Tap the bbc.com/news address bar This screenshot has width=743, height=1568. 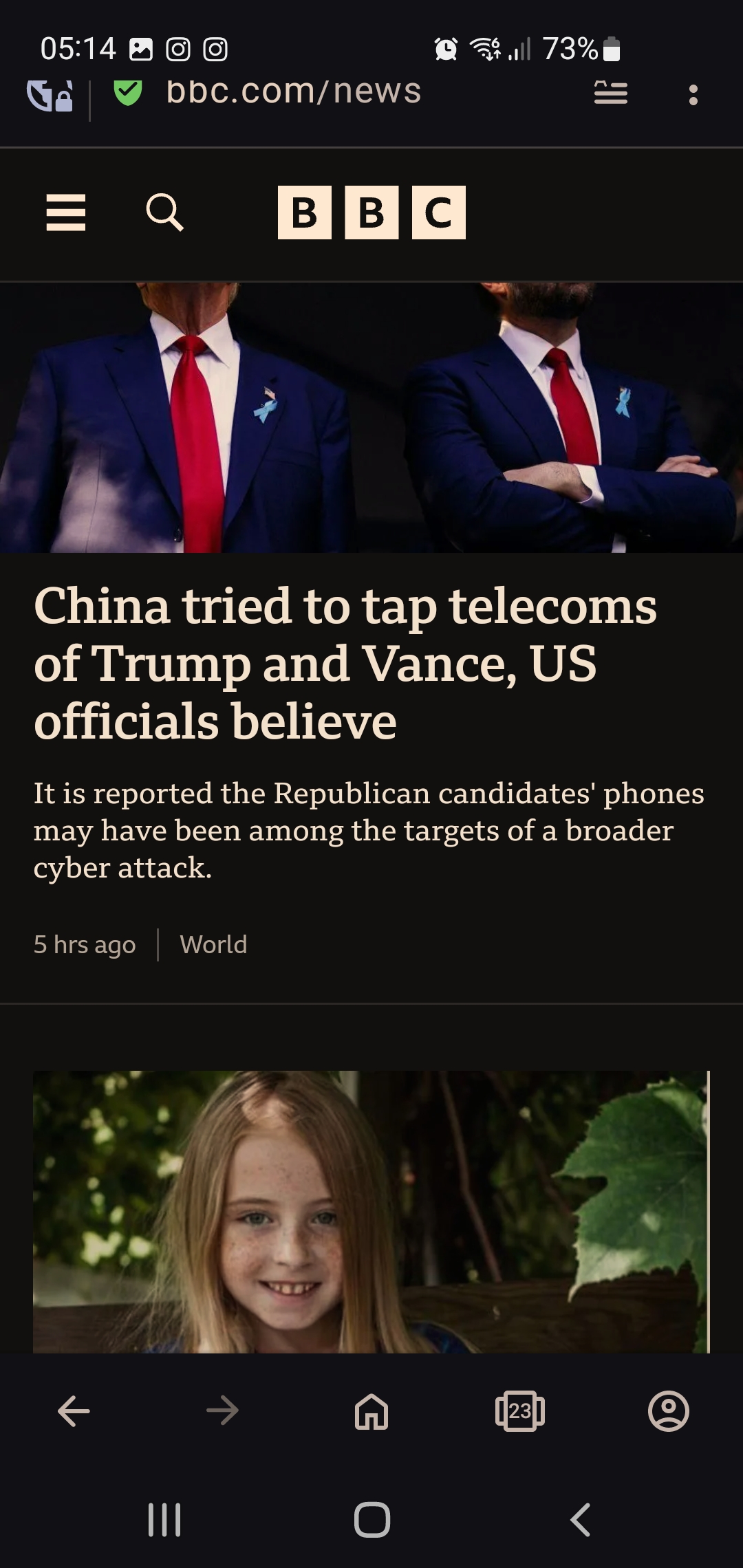click(x=294, y=91)
